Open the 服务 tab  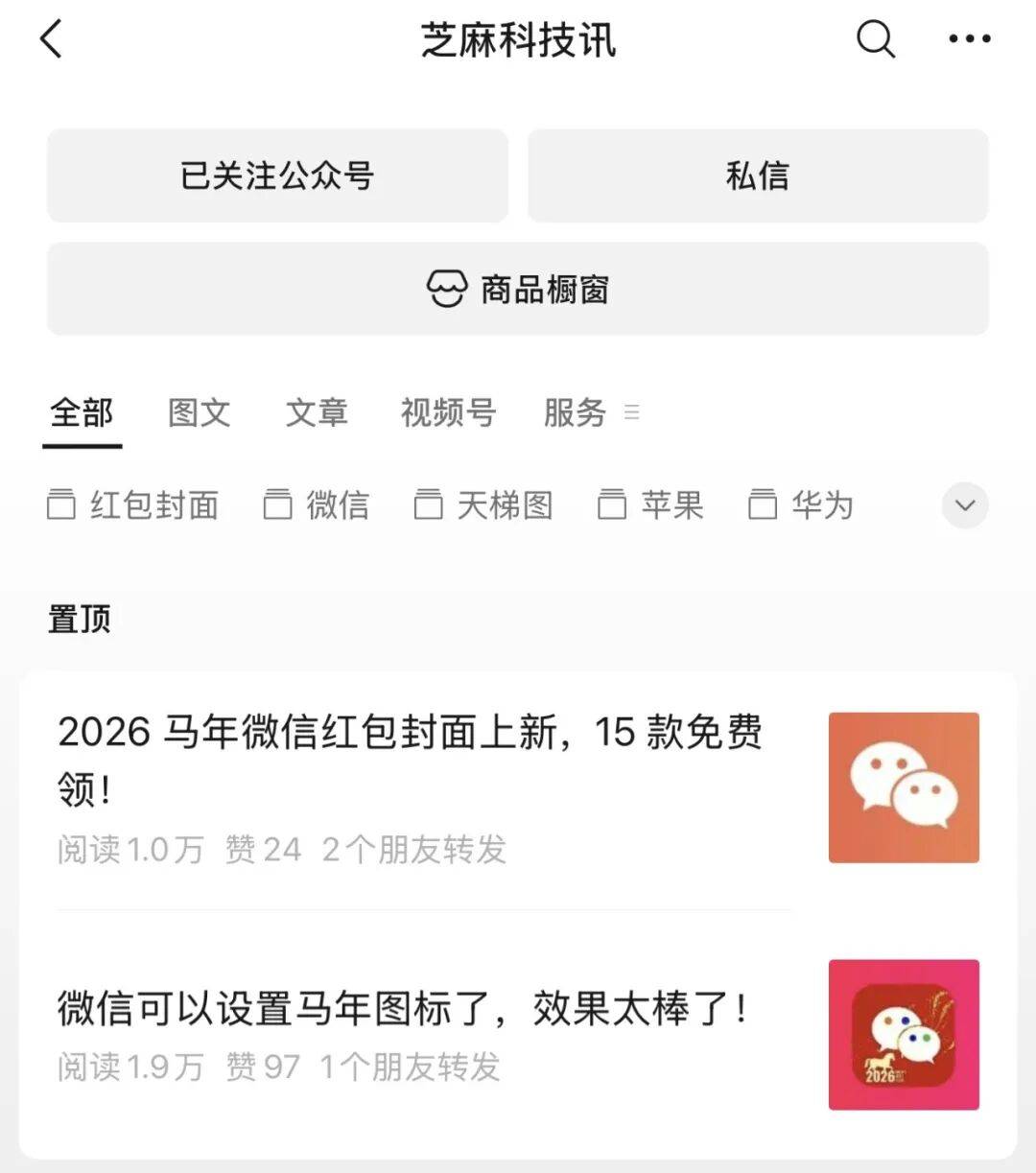tap(576, 412)
